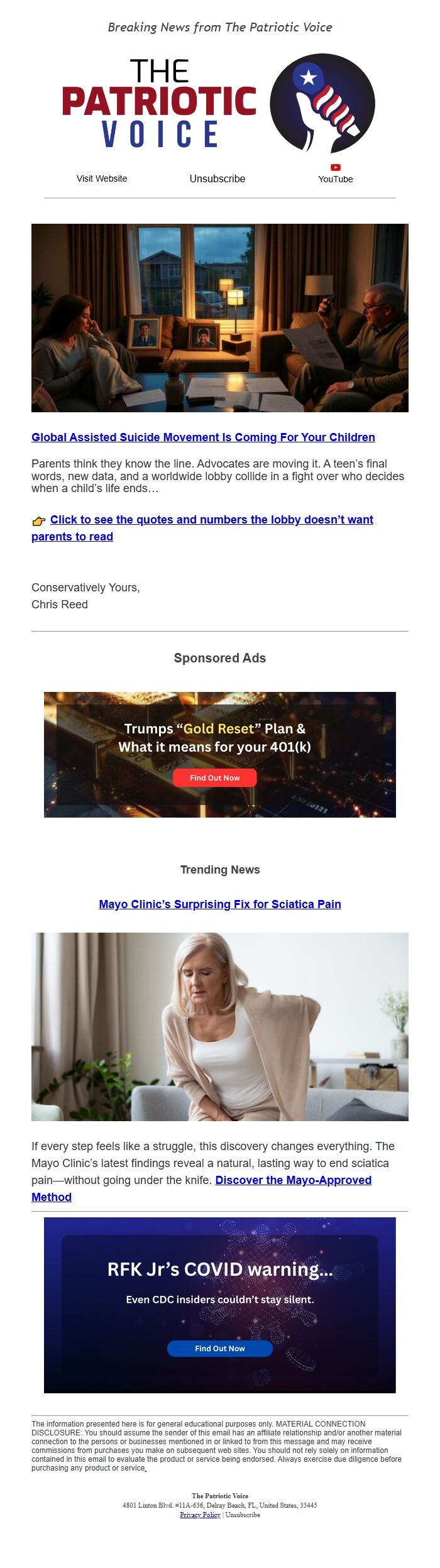Image resolution: width=440 pixels, height=1568 pixels.
Task: Open the Visit Website link
Action: pyautogui.click(x=102, y=178)
